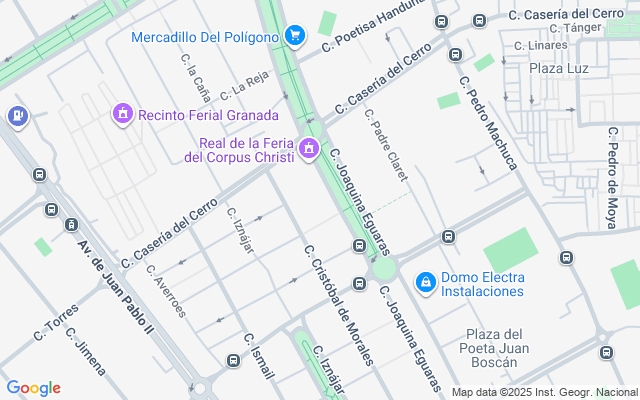This screenshot has width=640, height=400.
Task: Select the gas station marker
Action: click(x=17, y=116)
